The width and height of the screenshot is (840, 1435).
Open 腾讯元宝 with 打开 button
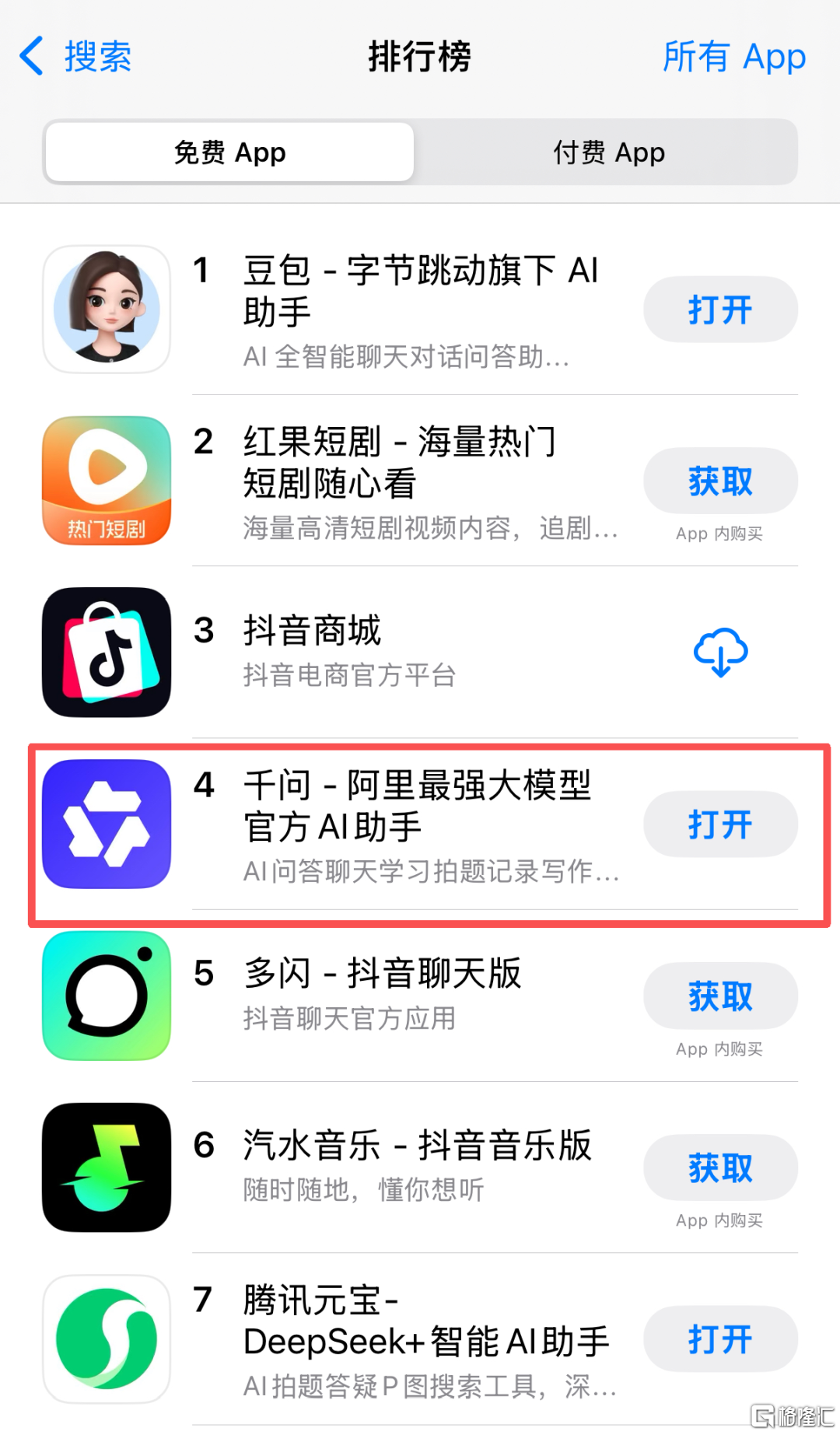pos(719,1339)
